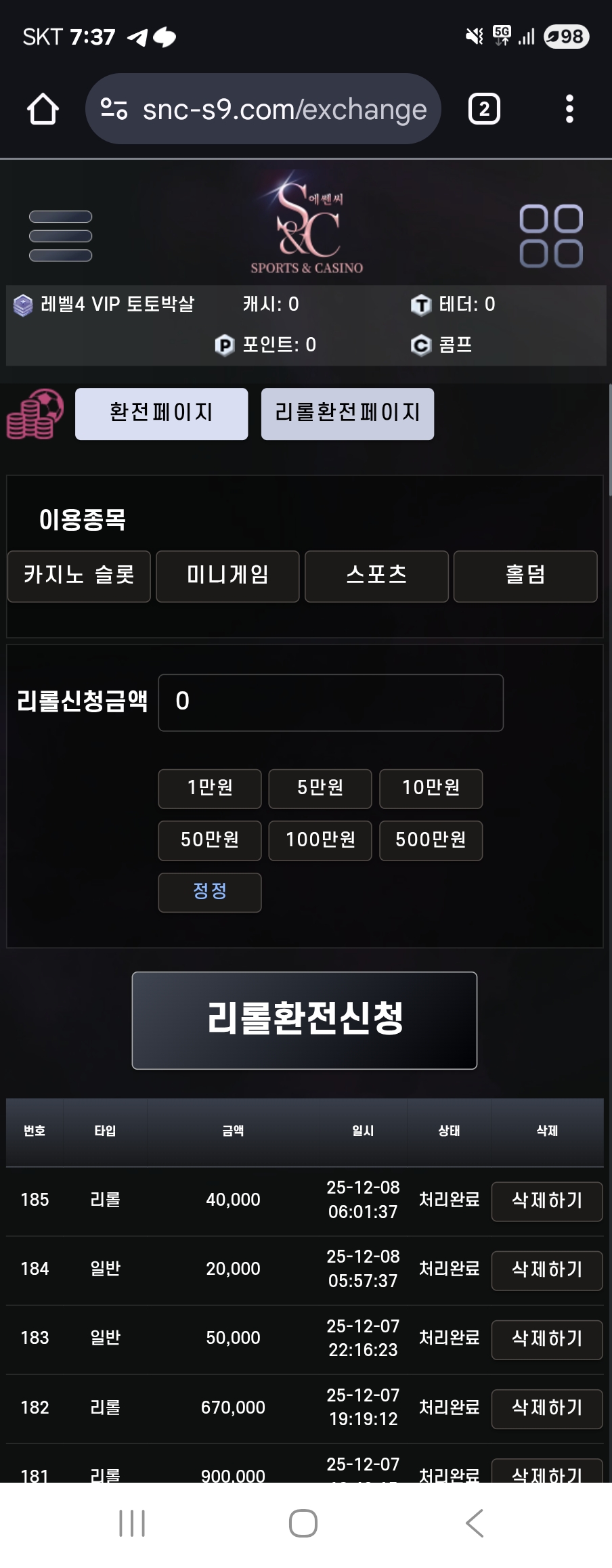
Task: Open the browser overflow menu
Action: point(569,109)
